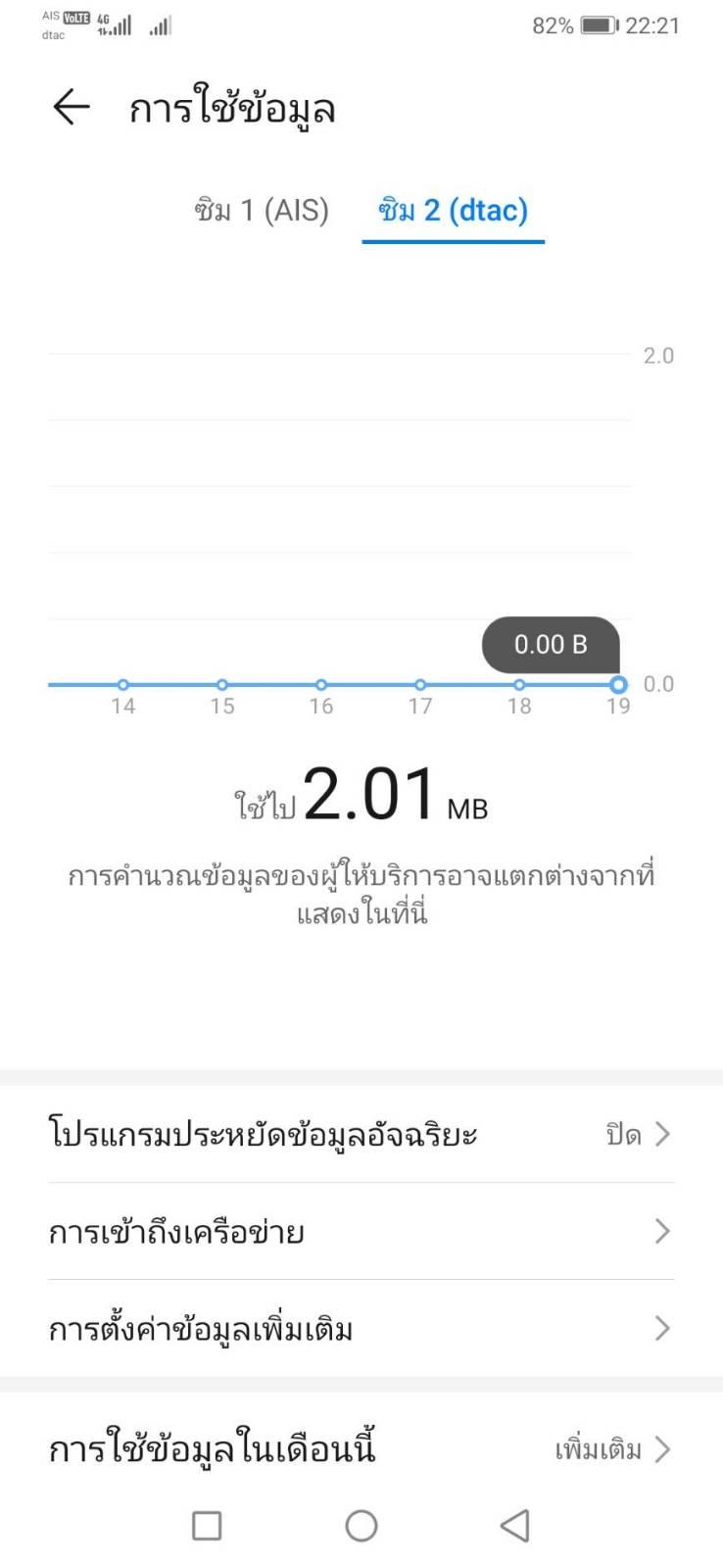Tap the system home button
Viewport: 723px width, 1568px height.
(361, 1525)
